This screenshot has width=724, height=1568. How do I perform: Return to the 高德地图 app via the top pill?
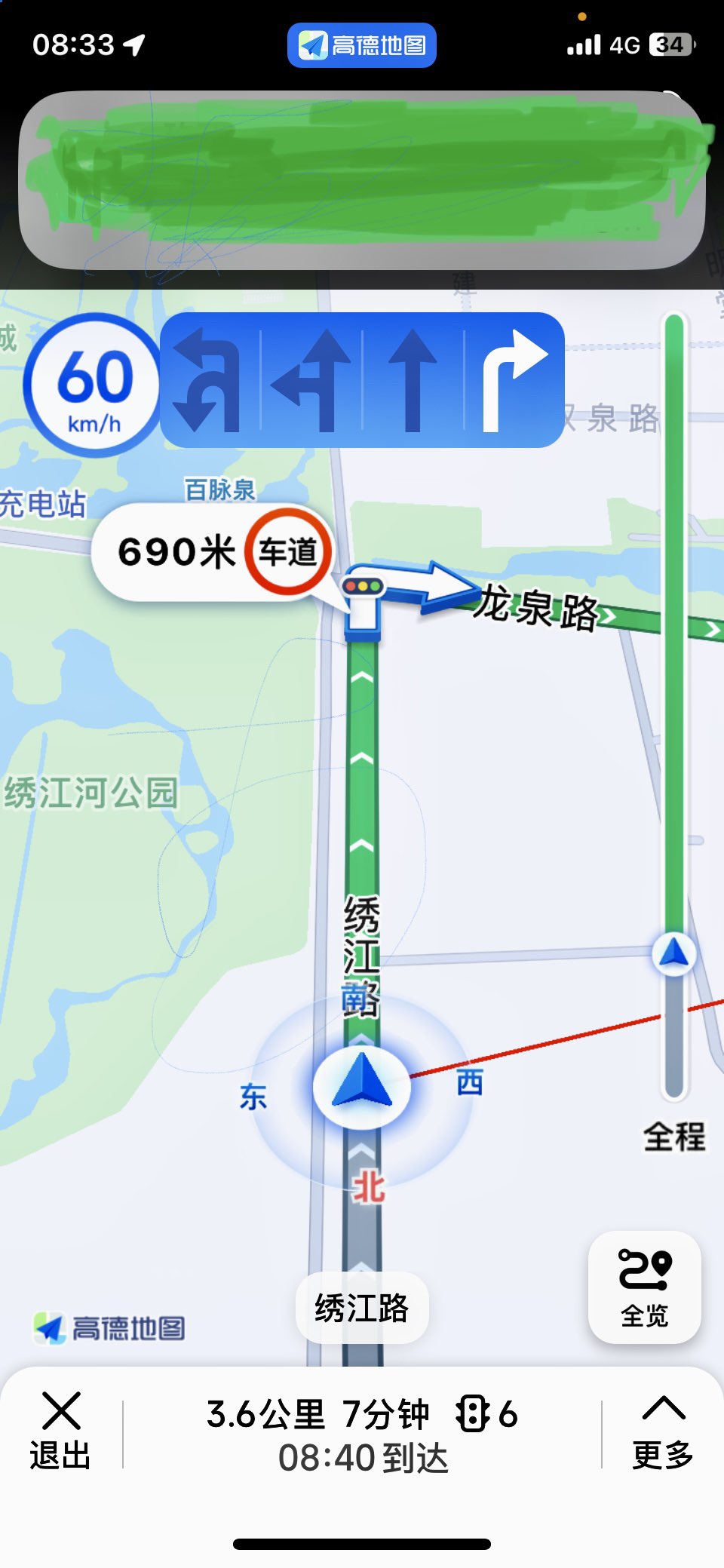pos(362,45)
